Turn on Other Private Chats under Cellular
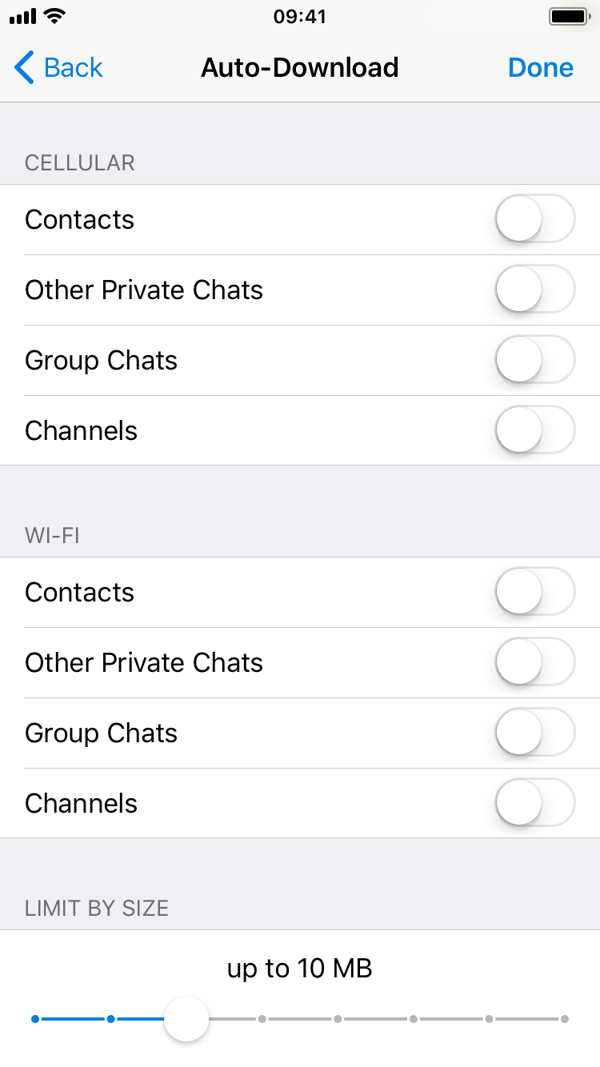This screenshot has width=600, height=1067. pos(535,290)
